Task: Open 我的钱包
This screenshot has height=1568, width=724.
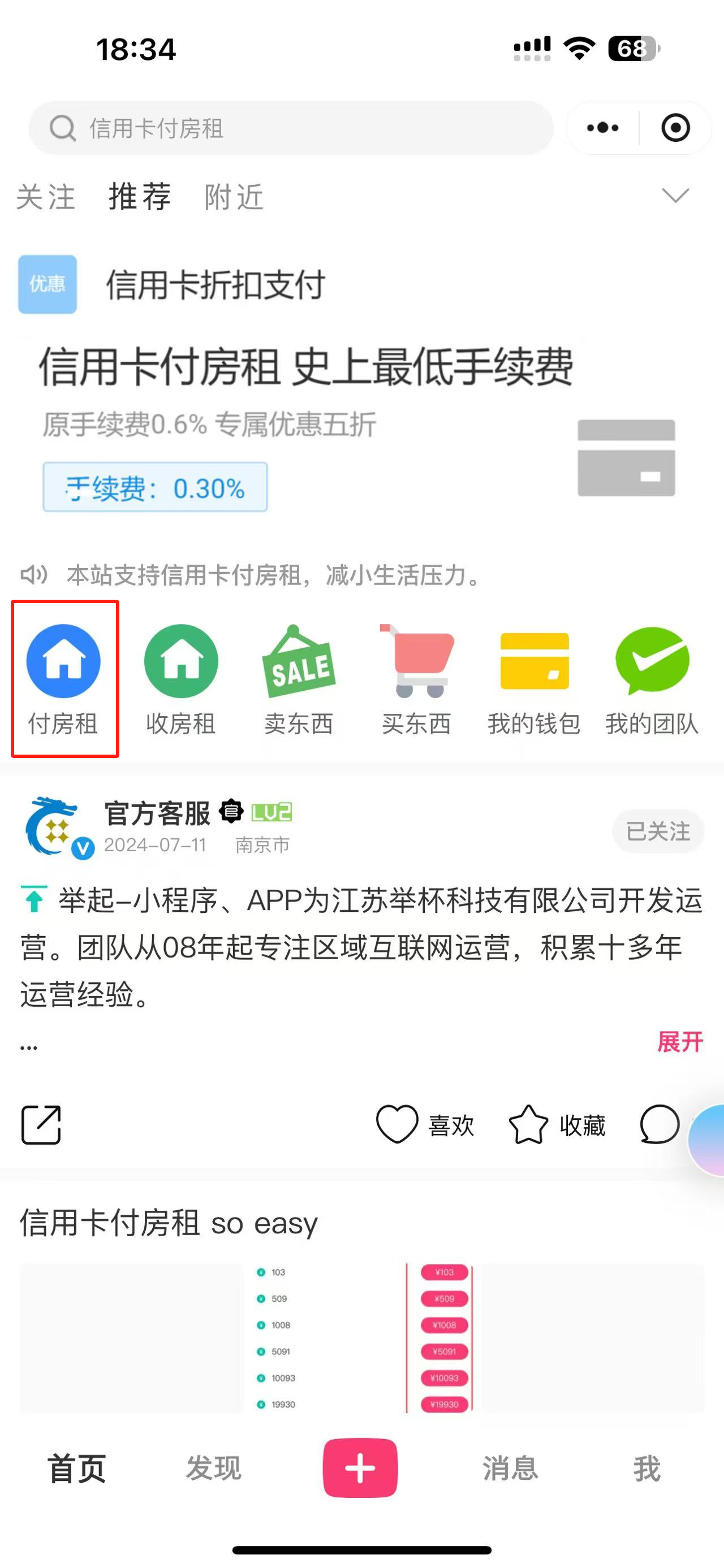Action: coord(534,679)
